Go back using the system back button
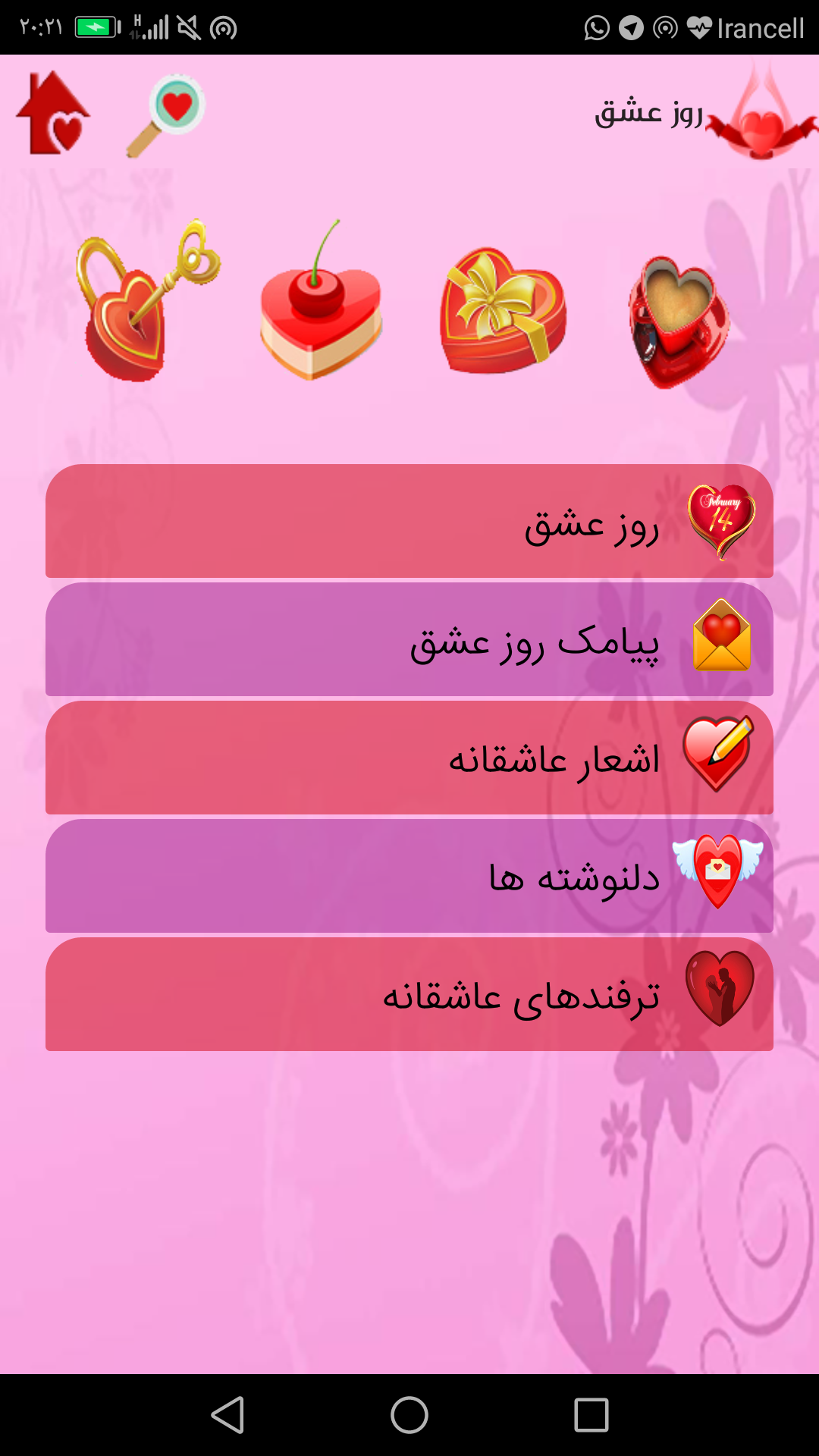 227,1415
